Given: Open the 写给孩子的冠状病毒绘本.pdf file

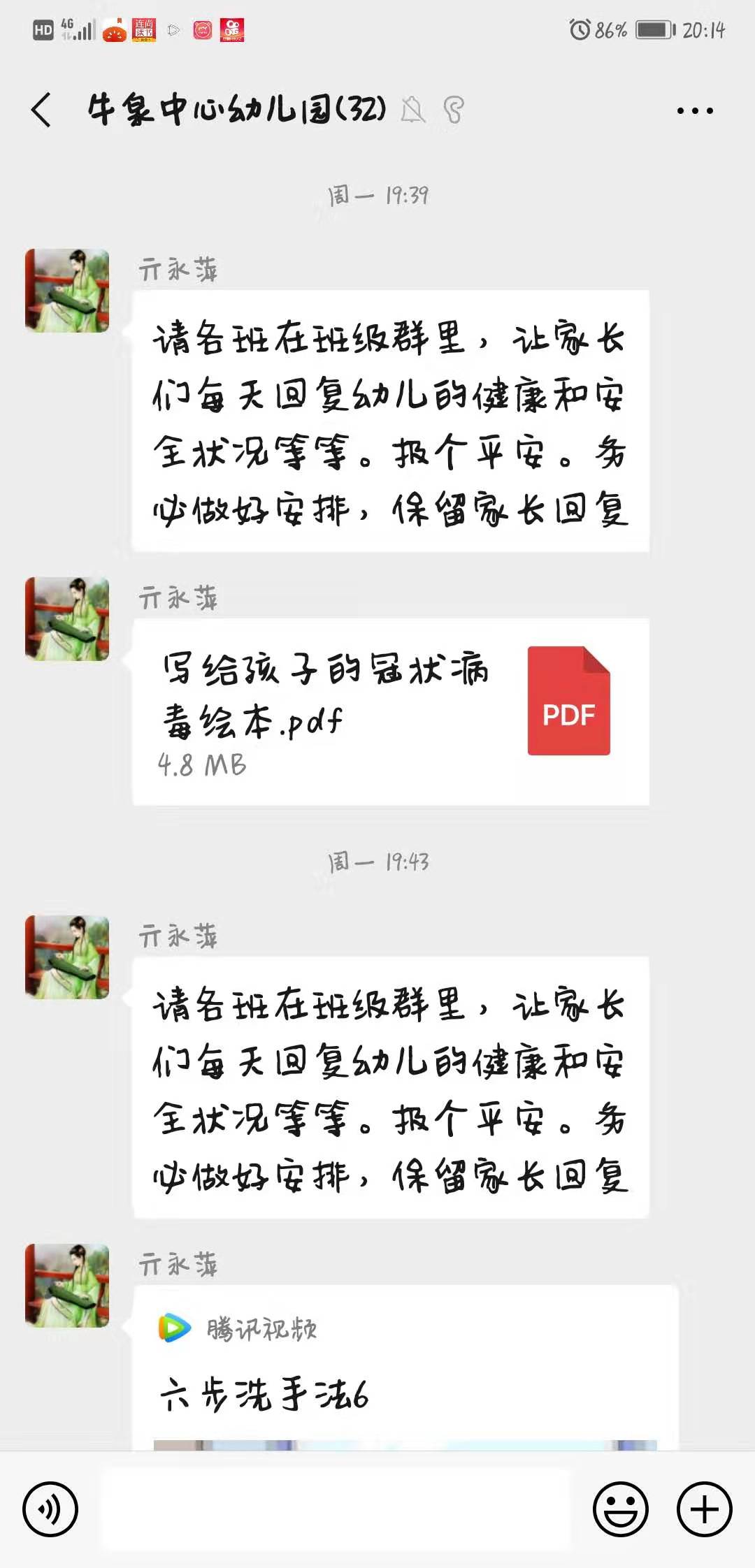Looking at the screenshot, I should [391, 711].
